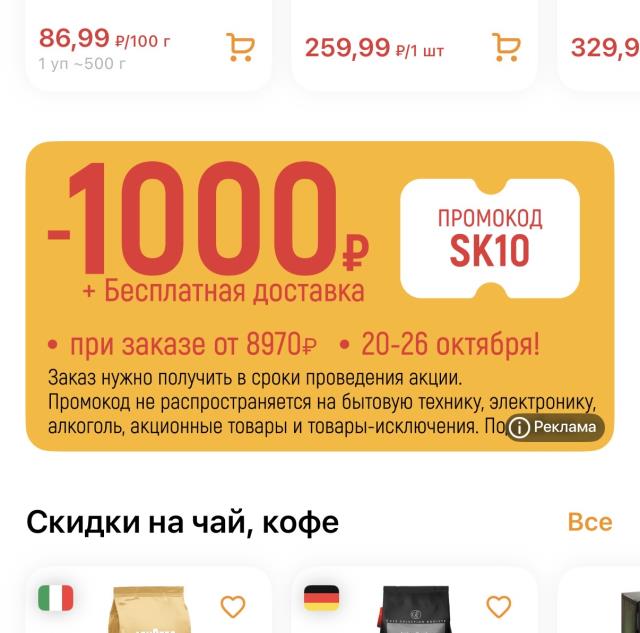Show all tea and coffee discounts via Все
The image size is (640, 633).
[x=589, y=522]
